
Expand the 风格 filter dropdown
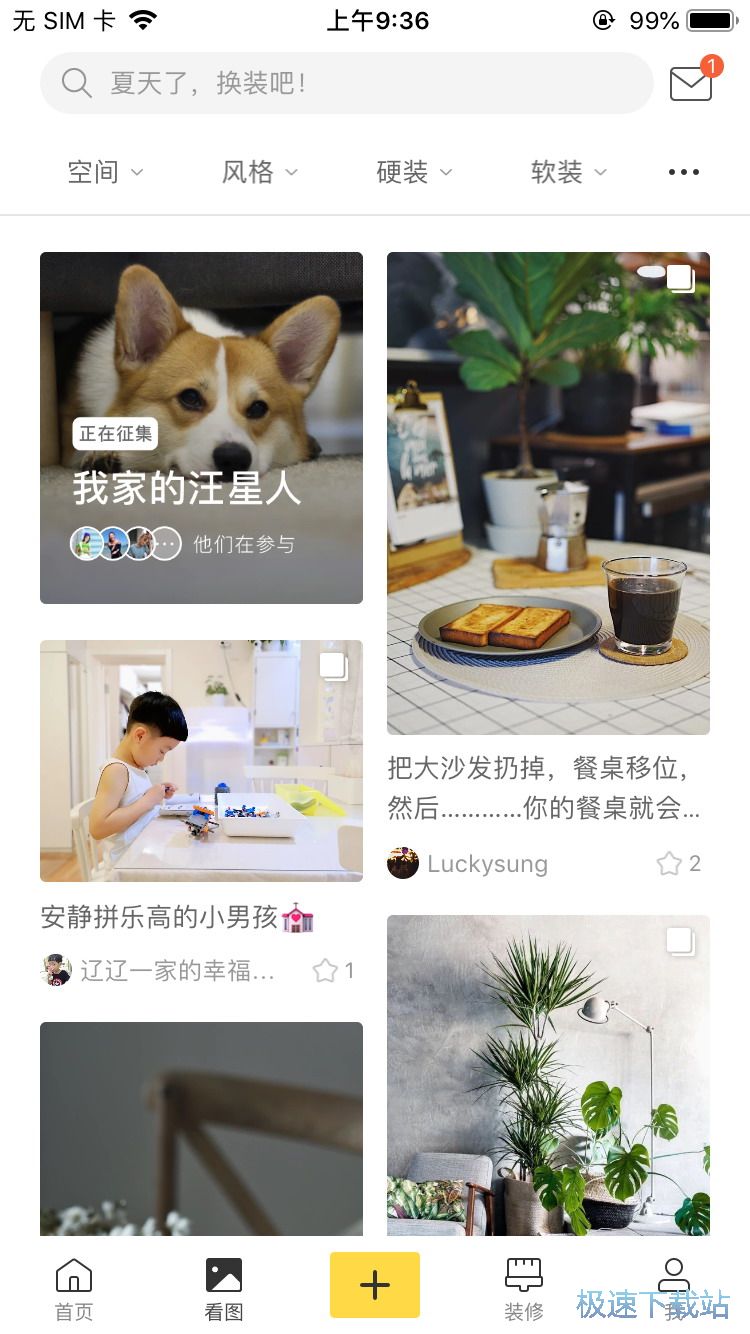[x=260, y=172]
